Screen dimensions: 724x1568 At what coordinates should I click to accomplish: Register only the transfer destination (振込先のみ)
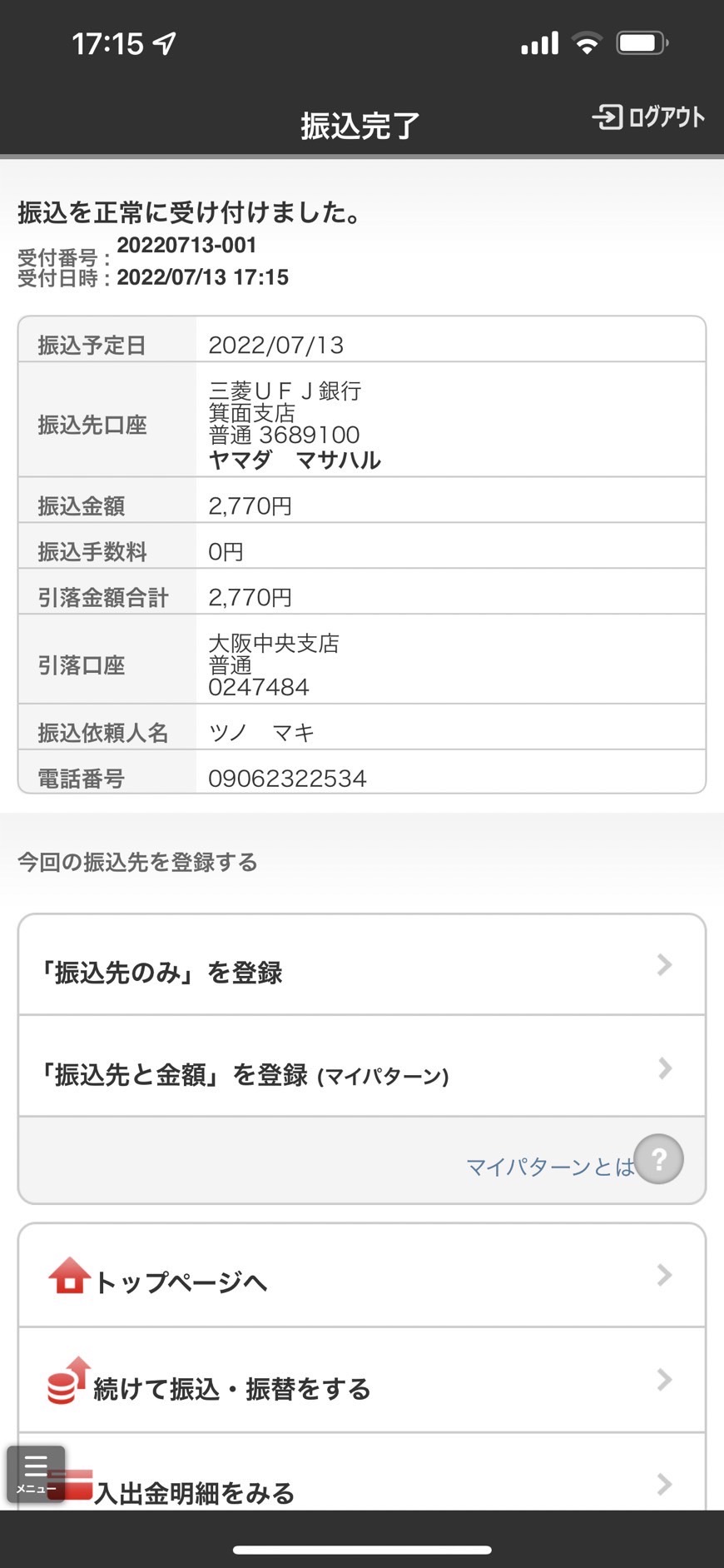362,965
